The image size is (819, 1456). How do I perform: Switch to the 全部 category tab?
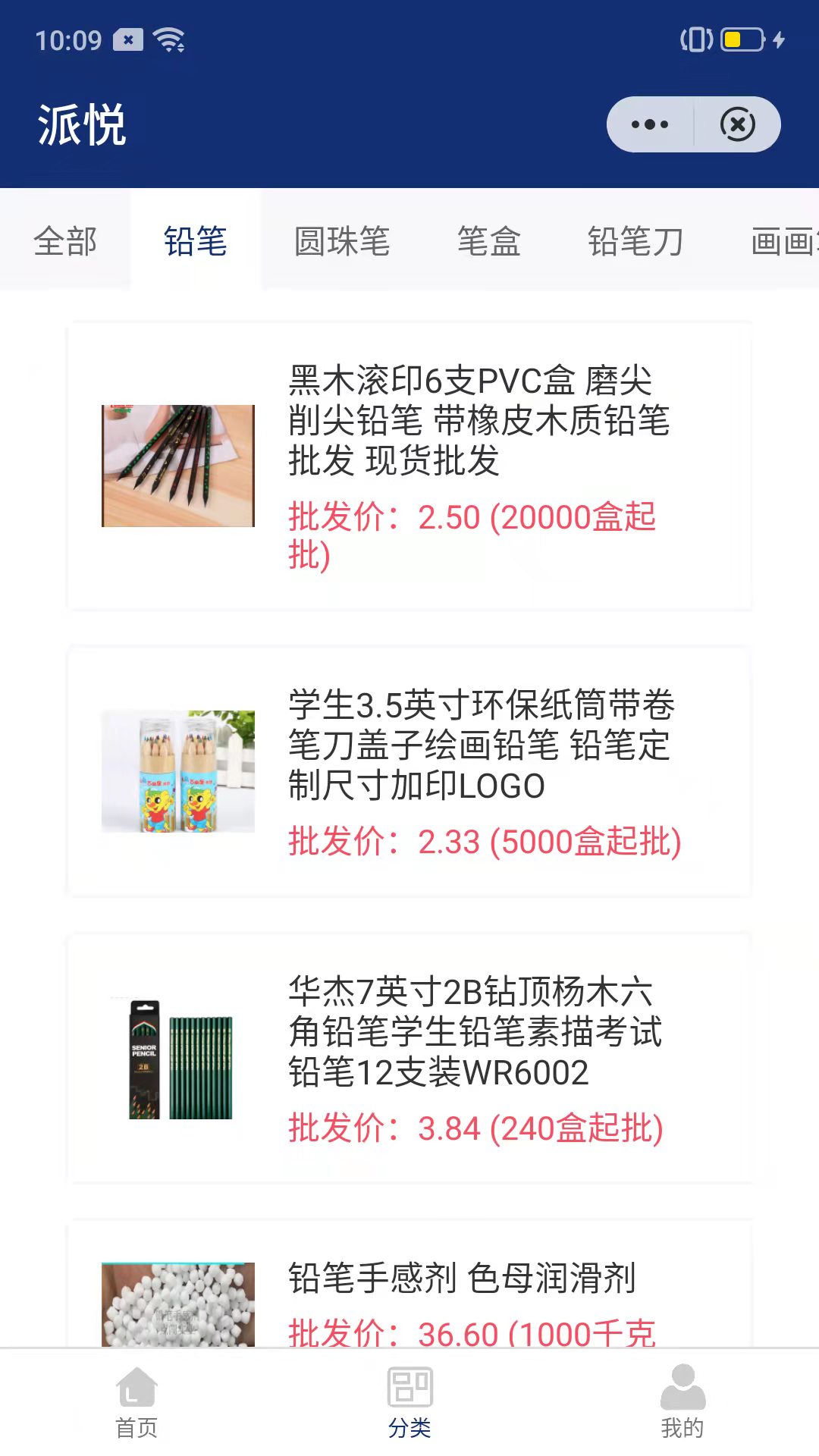pos(64,240)
